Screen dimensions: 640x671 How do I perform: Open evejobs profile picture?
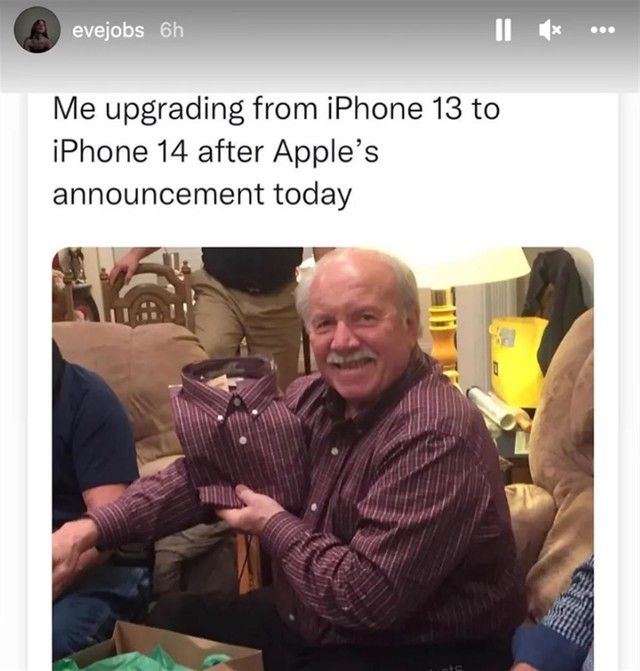point(37,30)
